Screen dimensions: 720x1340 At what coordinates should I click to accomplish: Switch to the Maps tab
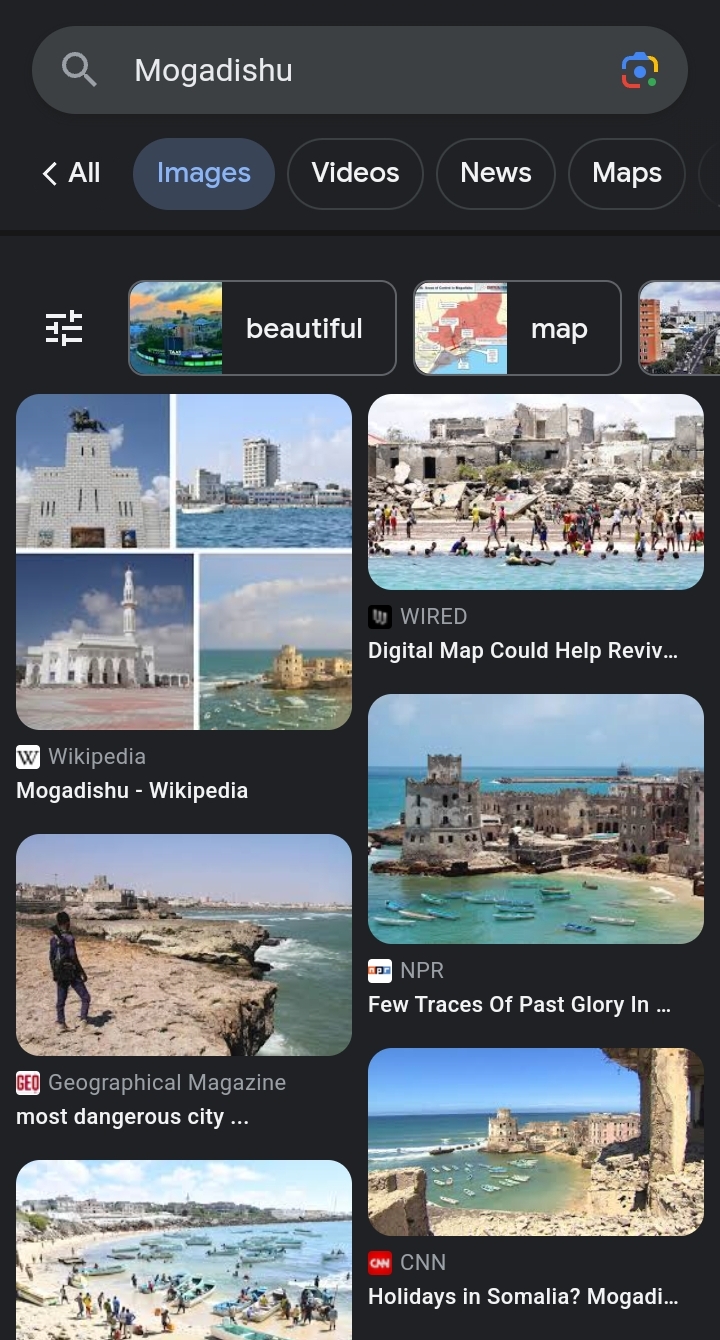pyautogui.click(x=626, y=173)
